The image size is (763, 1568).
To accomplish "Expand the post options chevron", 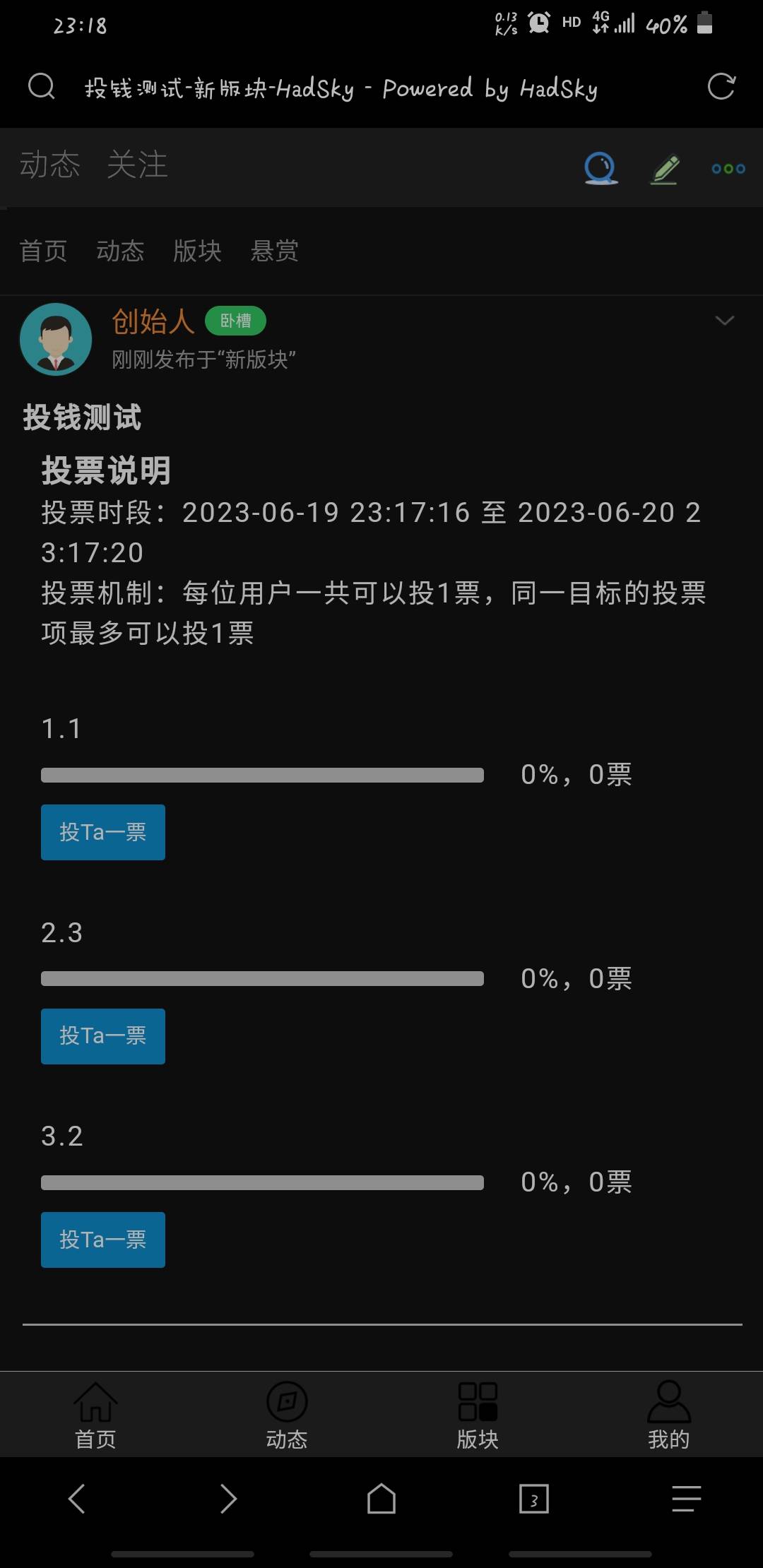I will tap(724, 321).
